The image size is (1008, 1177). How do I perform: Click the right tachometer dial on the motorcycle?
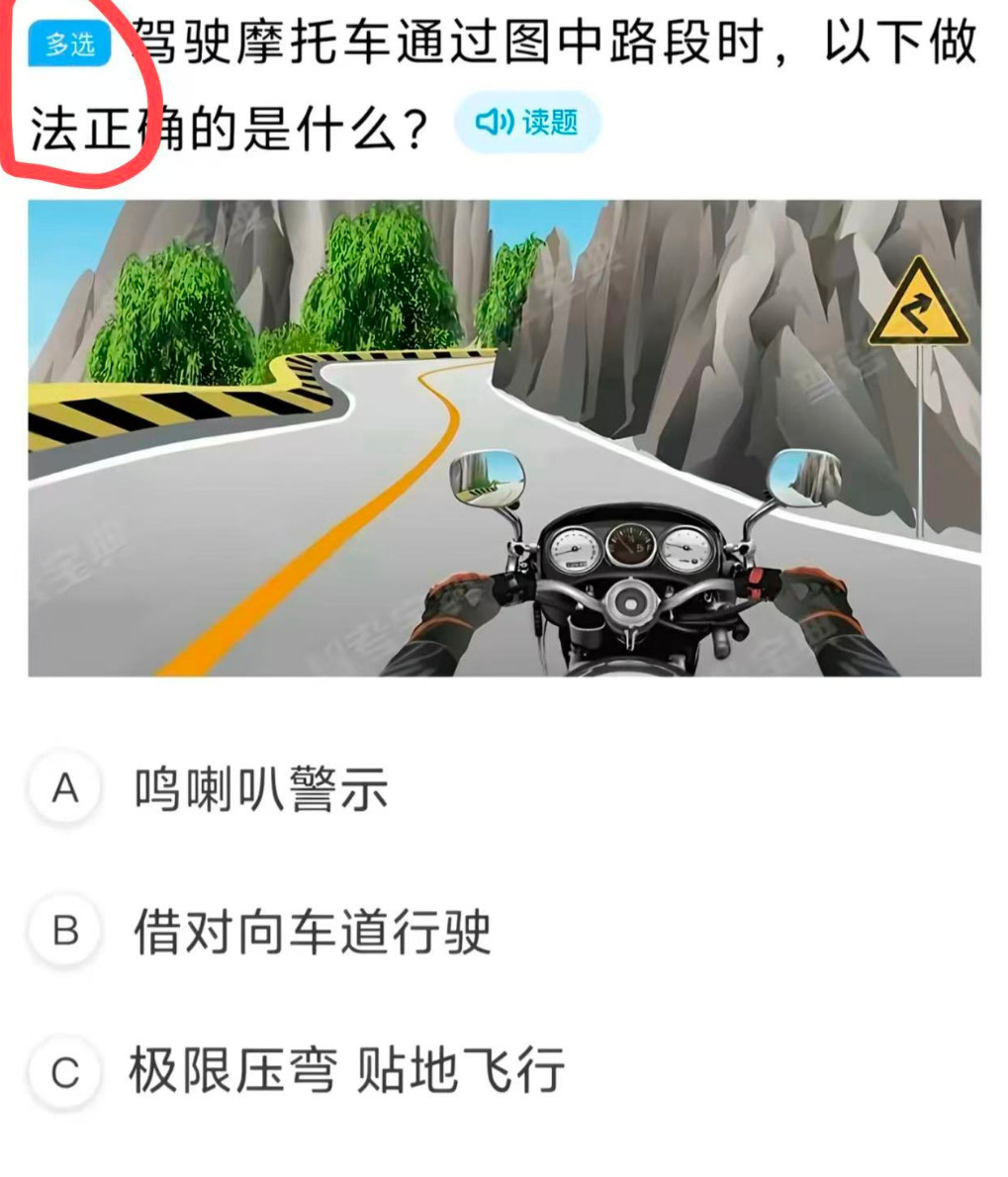tap(686, 549)
